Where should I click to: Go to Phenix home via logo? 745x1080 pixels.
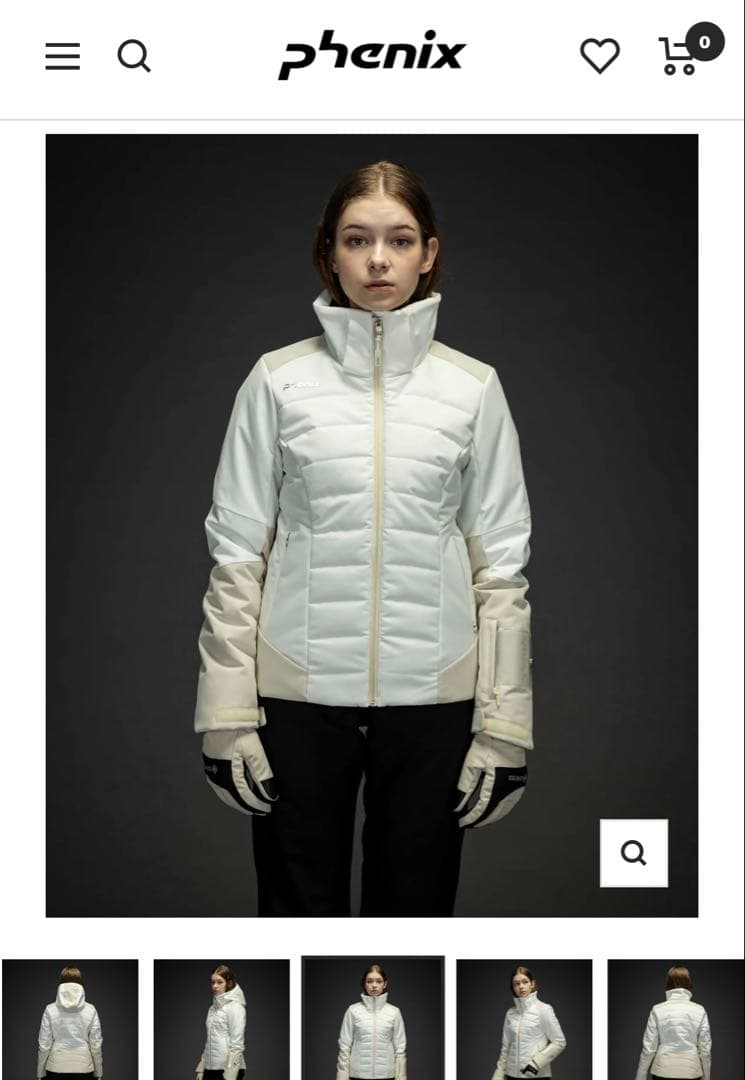372,55
